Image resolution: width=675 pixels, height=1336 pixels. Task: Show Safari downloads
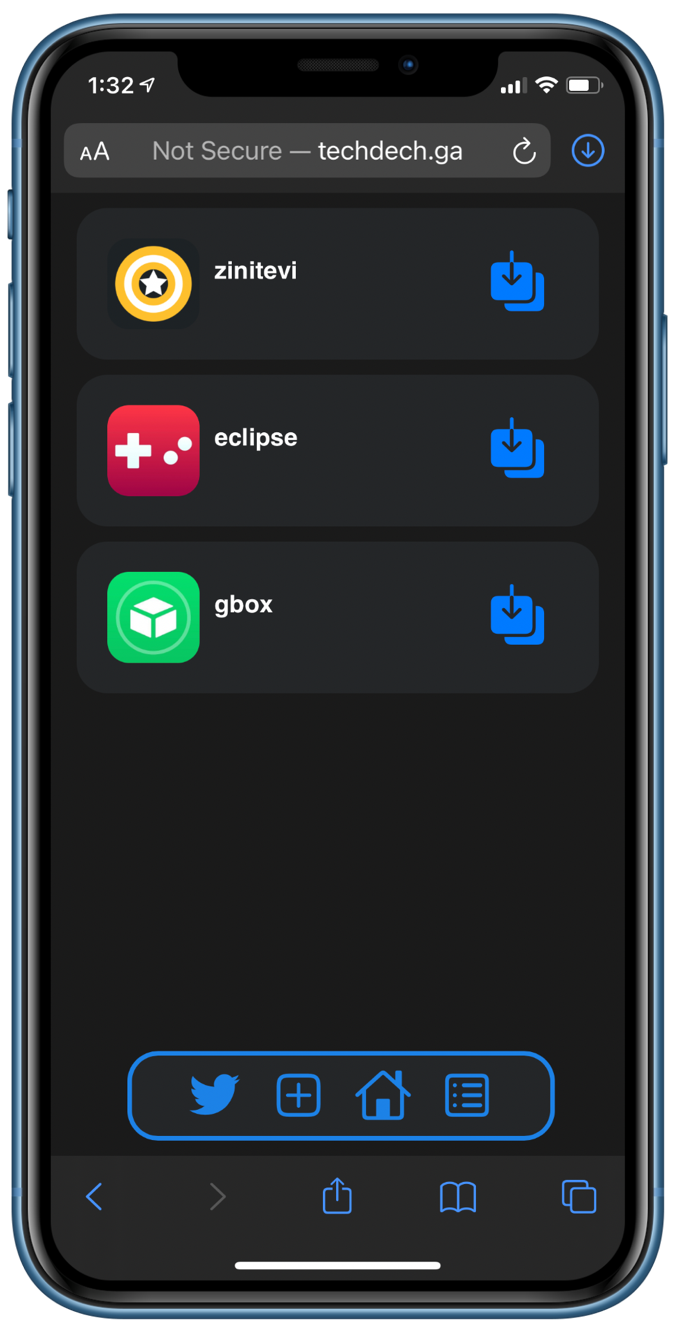point(588,151)
